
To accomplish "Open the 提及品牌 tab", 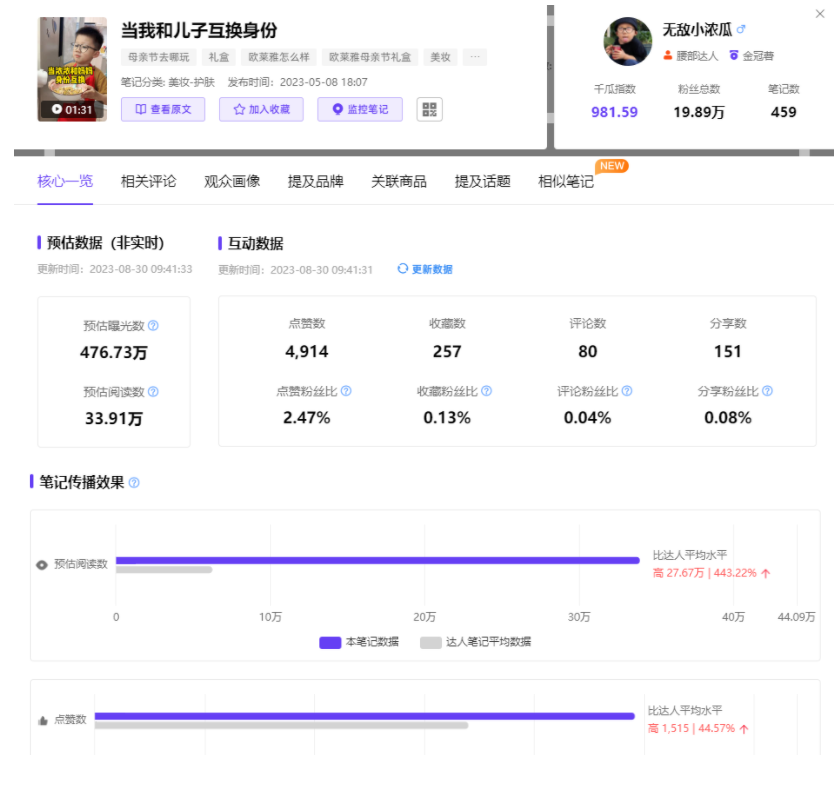I will (315, 181).
